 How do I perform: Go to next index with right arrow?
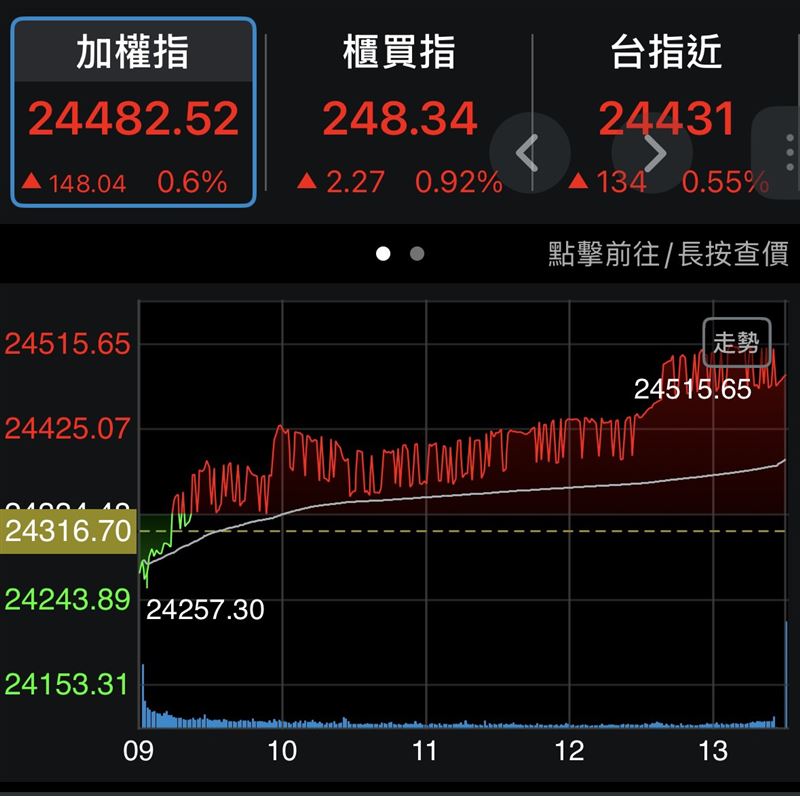coord(652,153)
